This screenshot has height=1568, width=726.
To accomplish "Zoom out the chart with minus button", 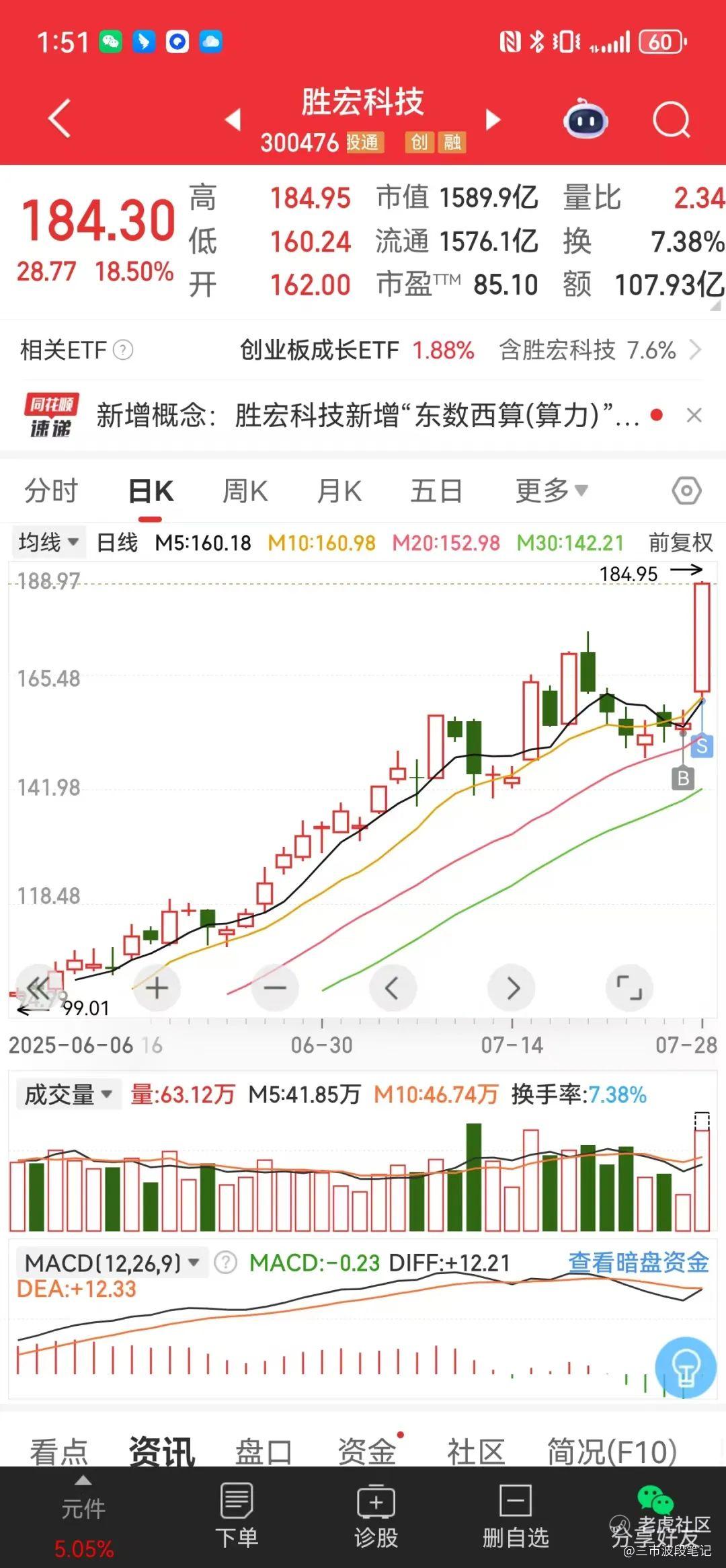I will [275, 988].
